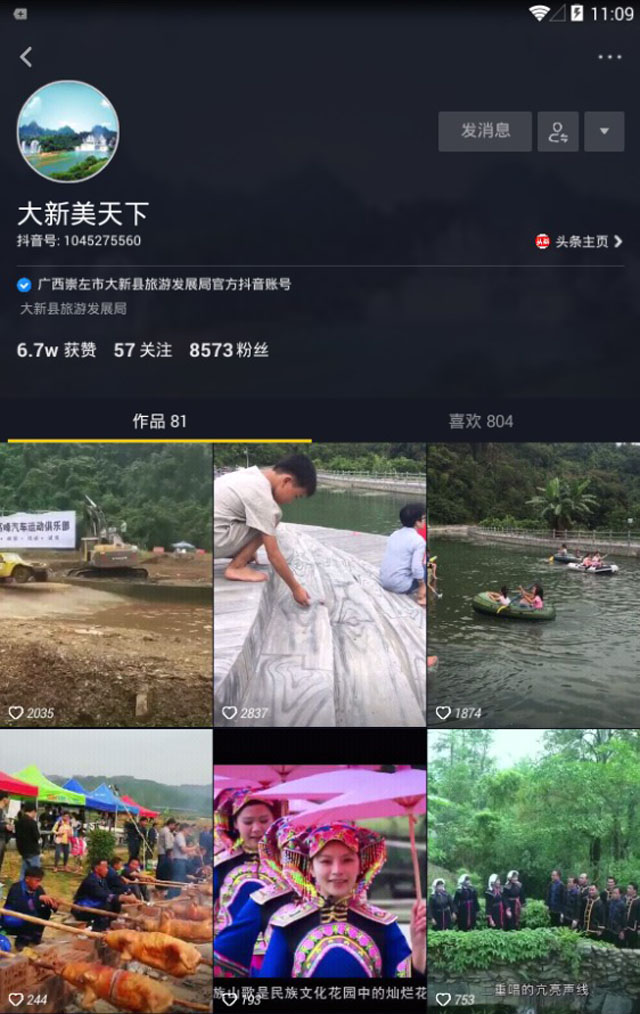Open the three-dot overflow menu
Screen dimensions: 640x1014
(x=609, y=57)
